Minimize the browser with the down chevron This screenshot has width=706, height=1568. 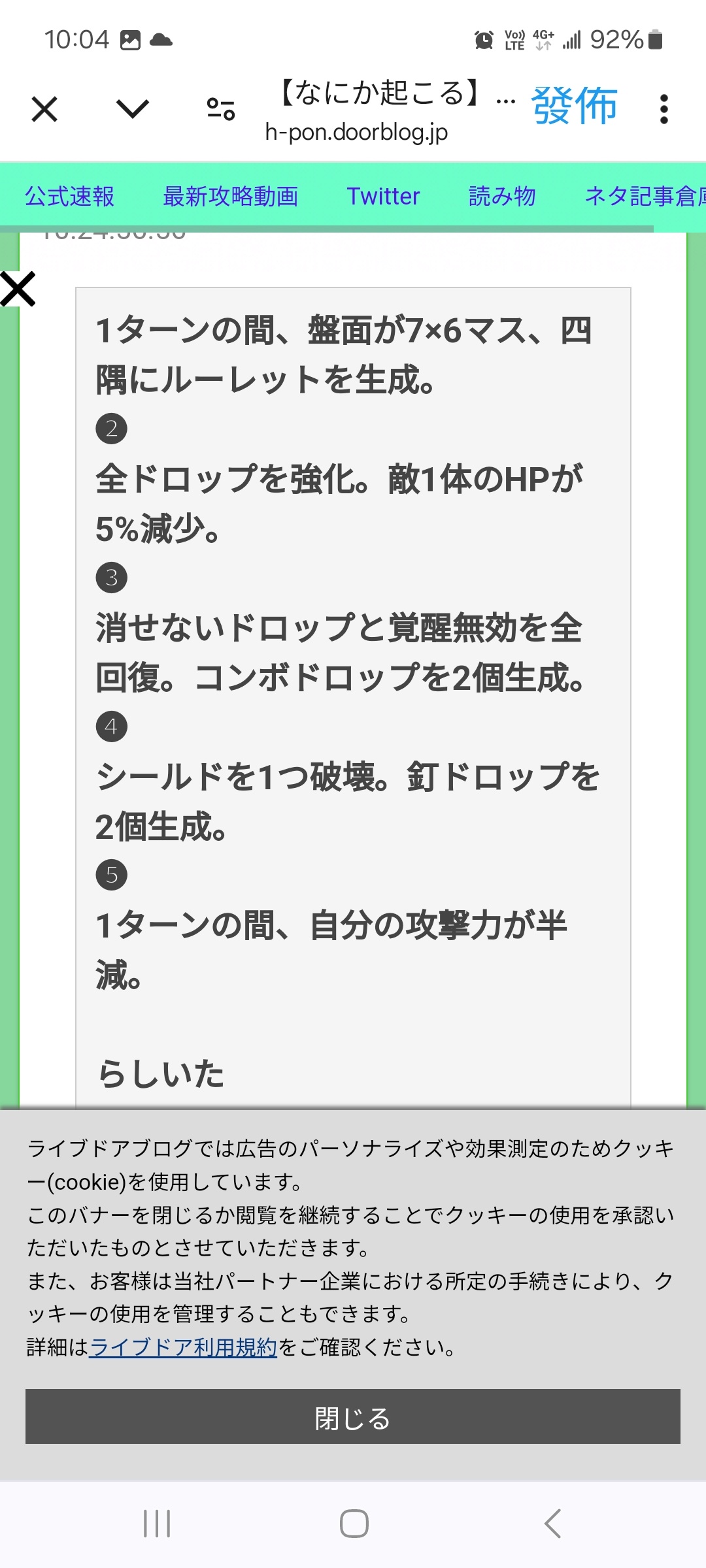tap(133, 108)
